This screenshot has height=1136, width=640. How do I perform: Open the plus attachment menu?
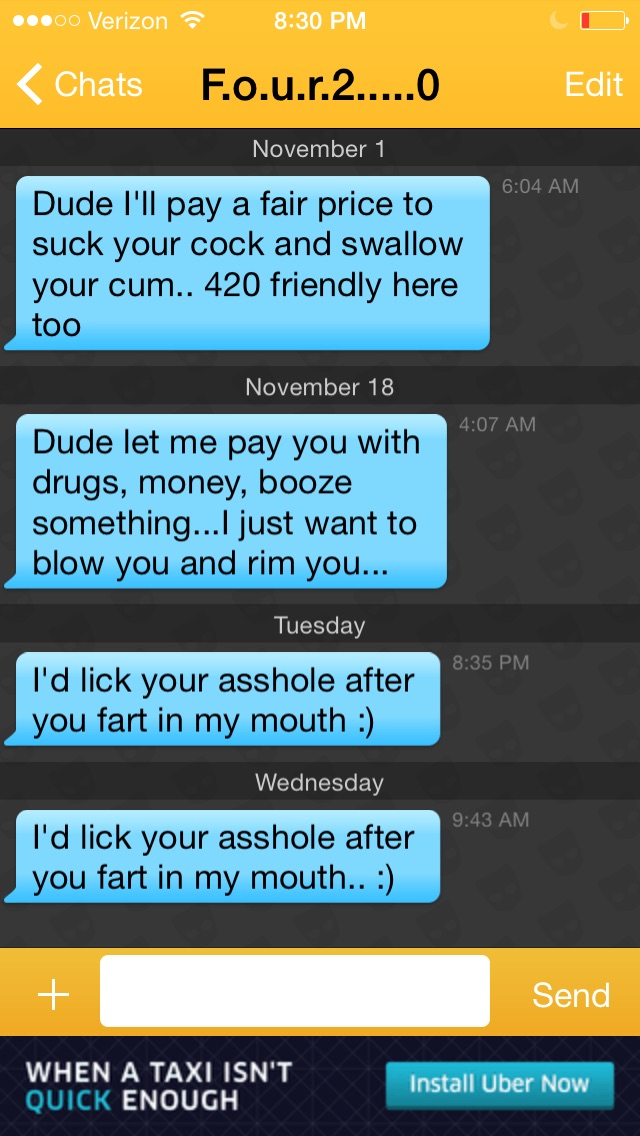(x=52, y=994)
